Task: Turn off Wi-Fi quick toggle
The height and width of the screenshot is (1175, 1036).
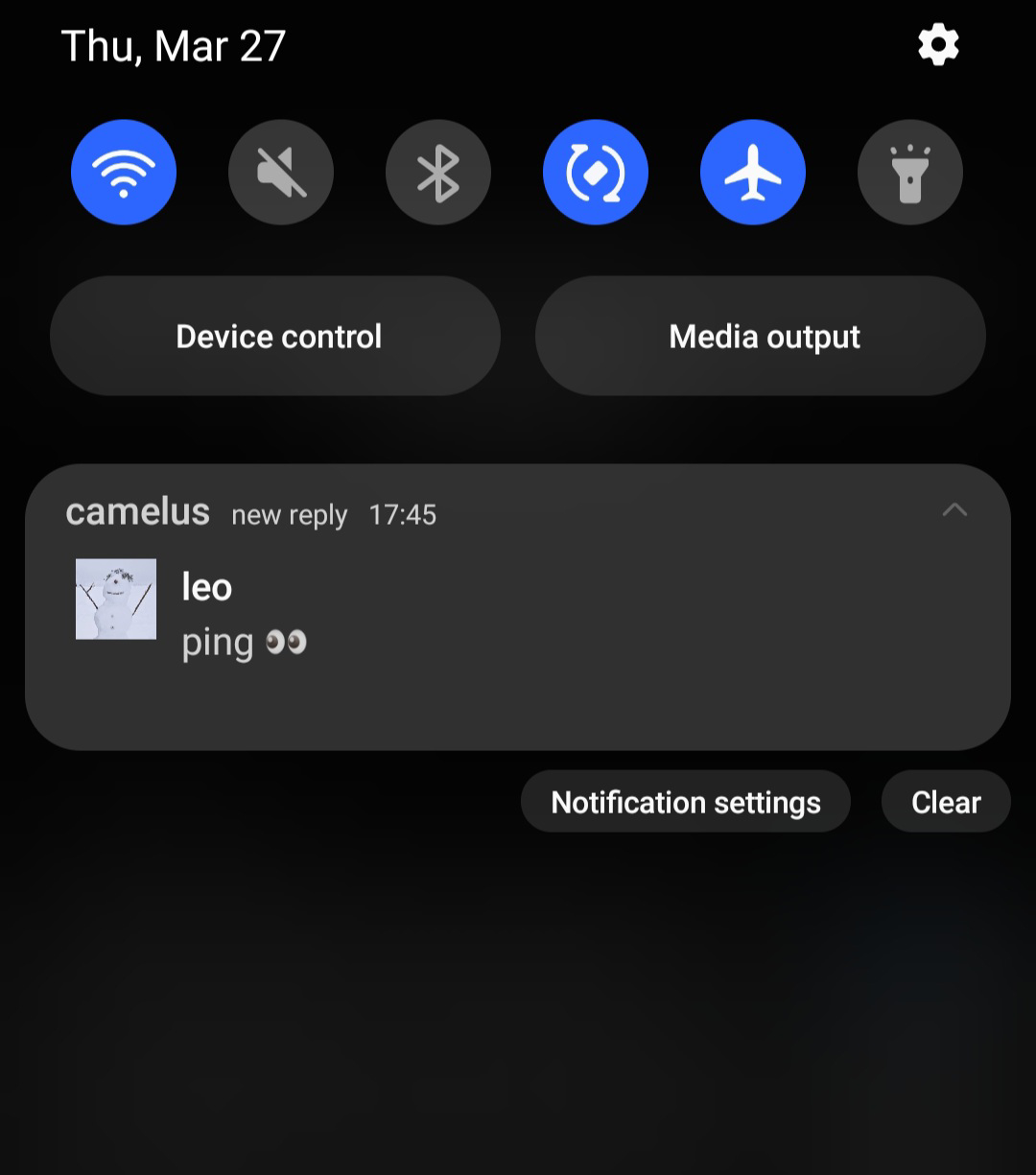Action: click(x=124, y=173)
